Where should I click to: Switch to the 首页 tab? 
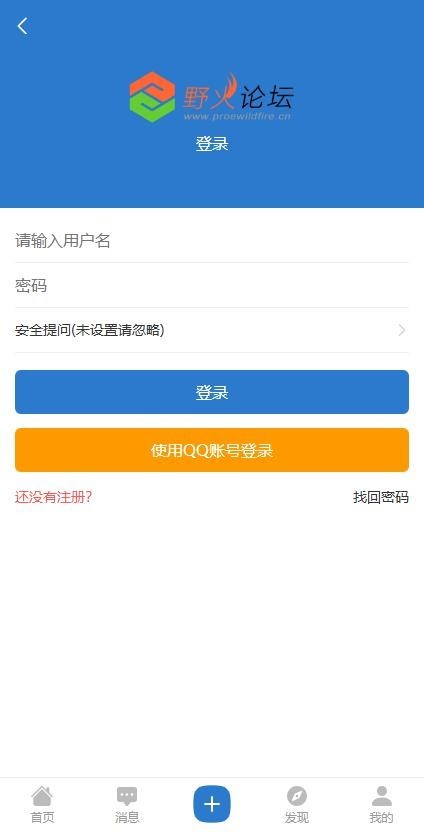pos(42,805)
